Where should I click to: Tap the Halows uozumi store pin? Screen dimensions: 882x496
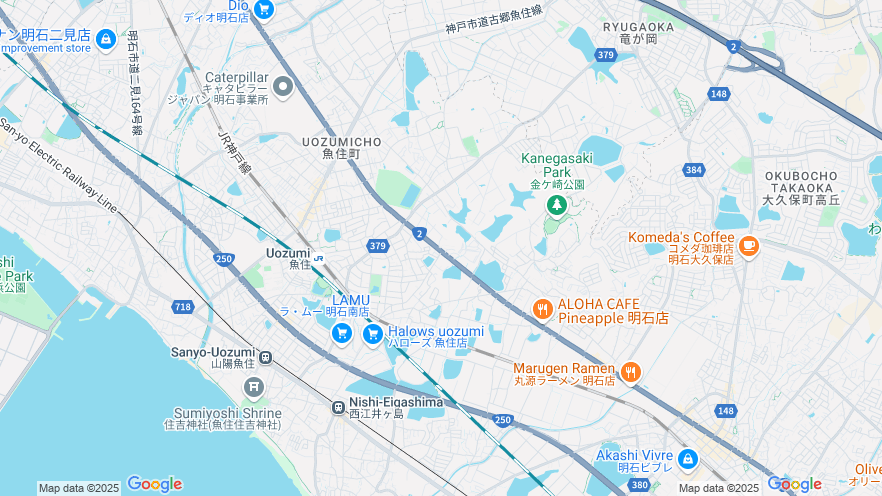click(373, 333)
